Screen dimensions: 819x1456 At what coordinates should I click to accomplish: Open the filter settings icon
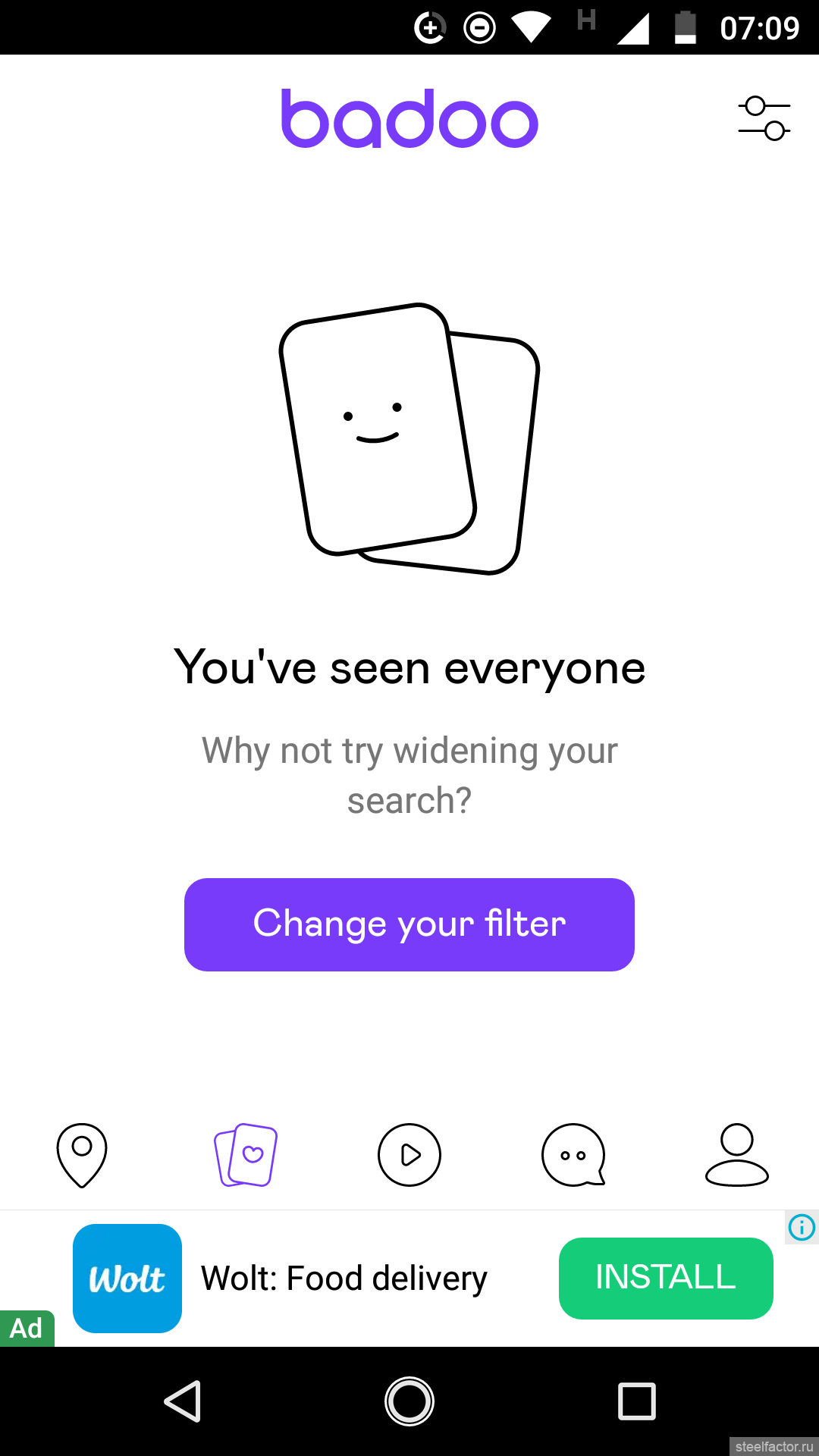click(x=764, y=118)
